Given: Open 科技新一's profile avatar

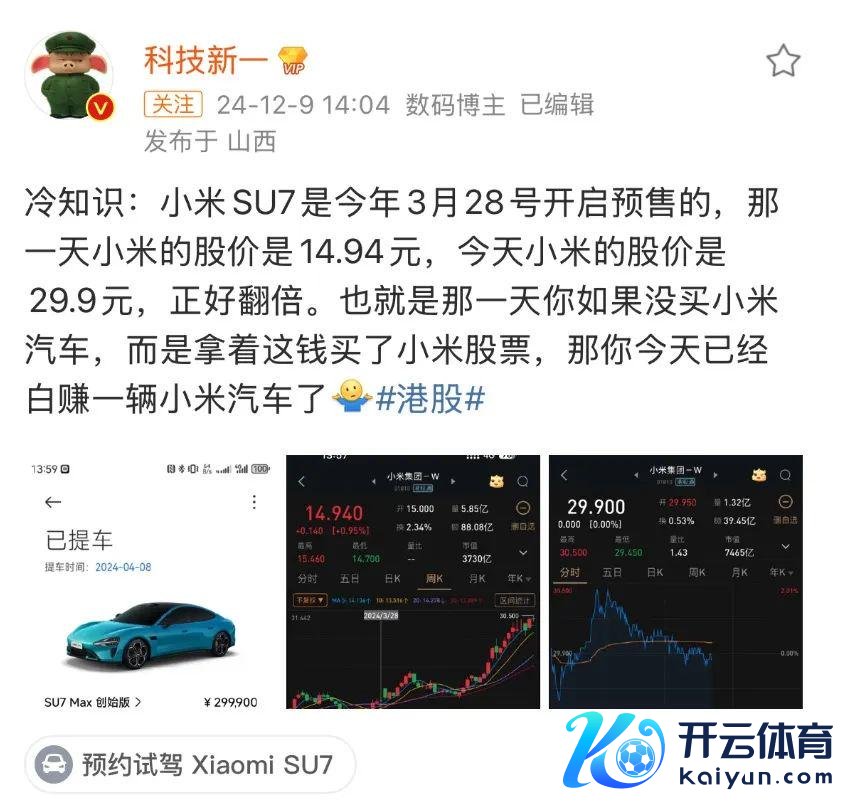Looking at the screenshot, I should [69, 76].
